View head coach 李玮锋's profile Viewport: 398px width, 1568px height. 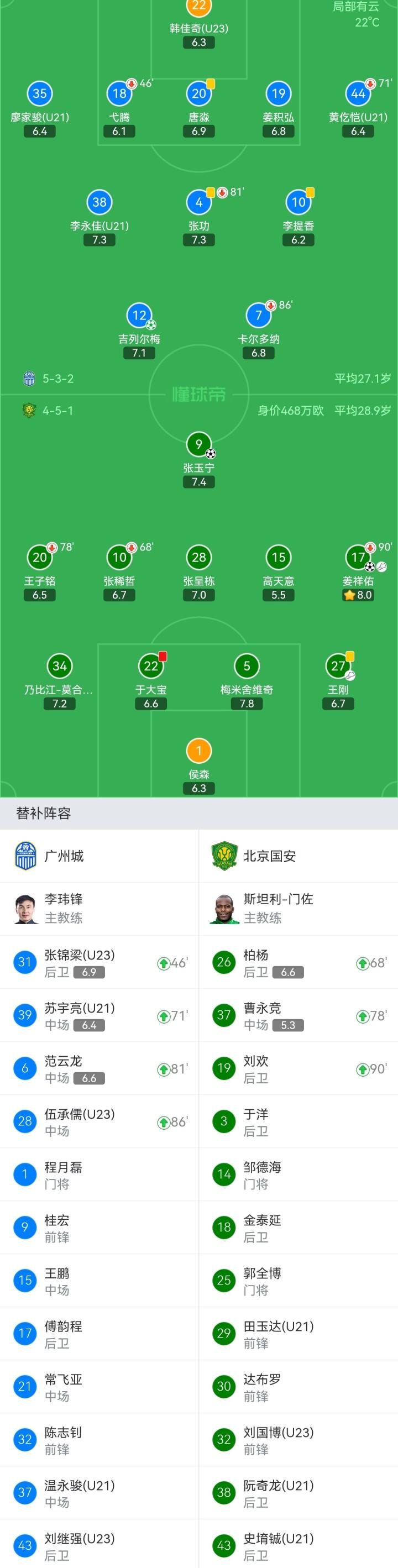(63, 908)
